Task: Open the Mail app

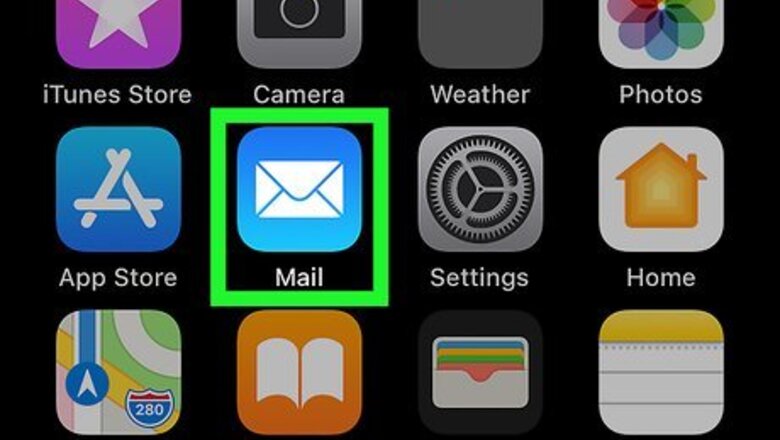Action: 299,190
